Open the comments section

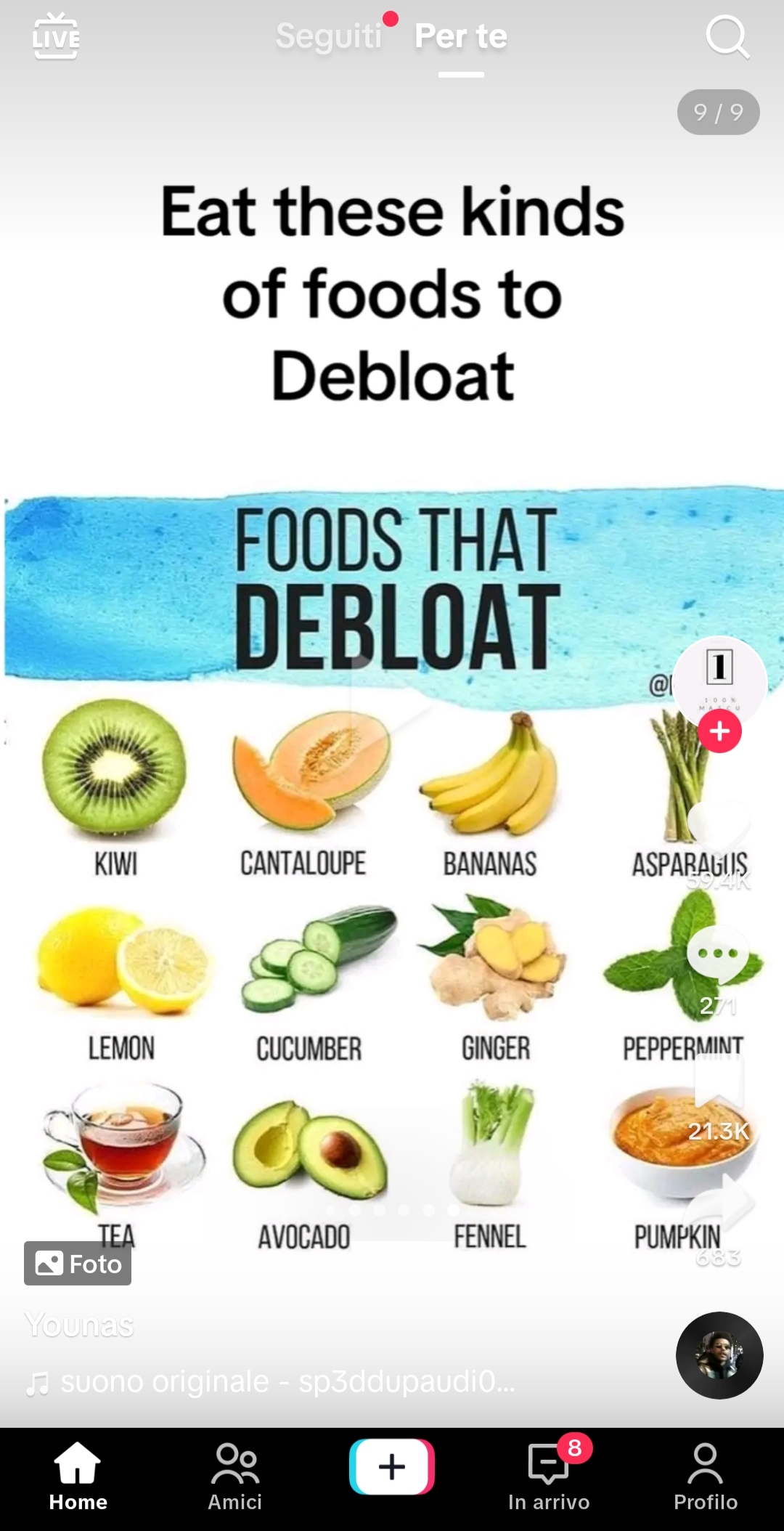point(718,954)
